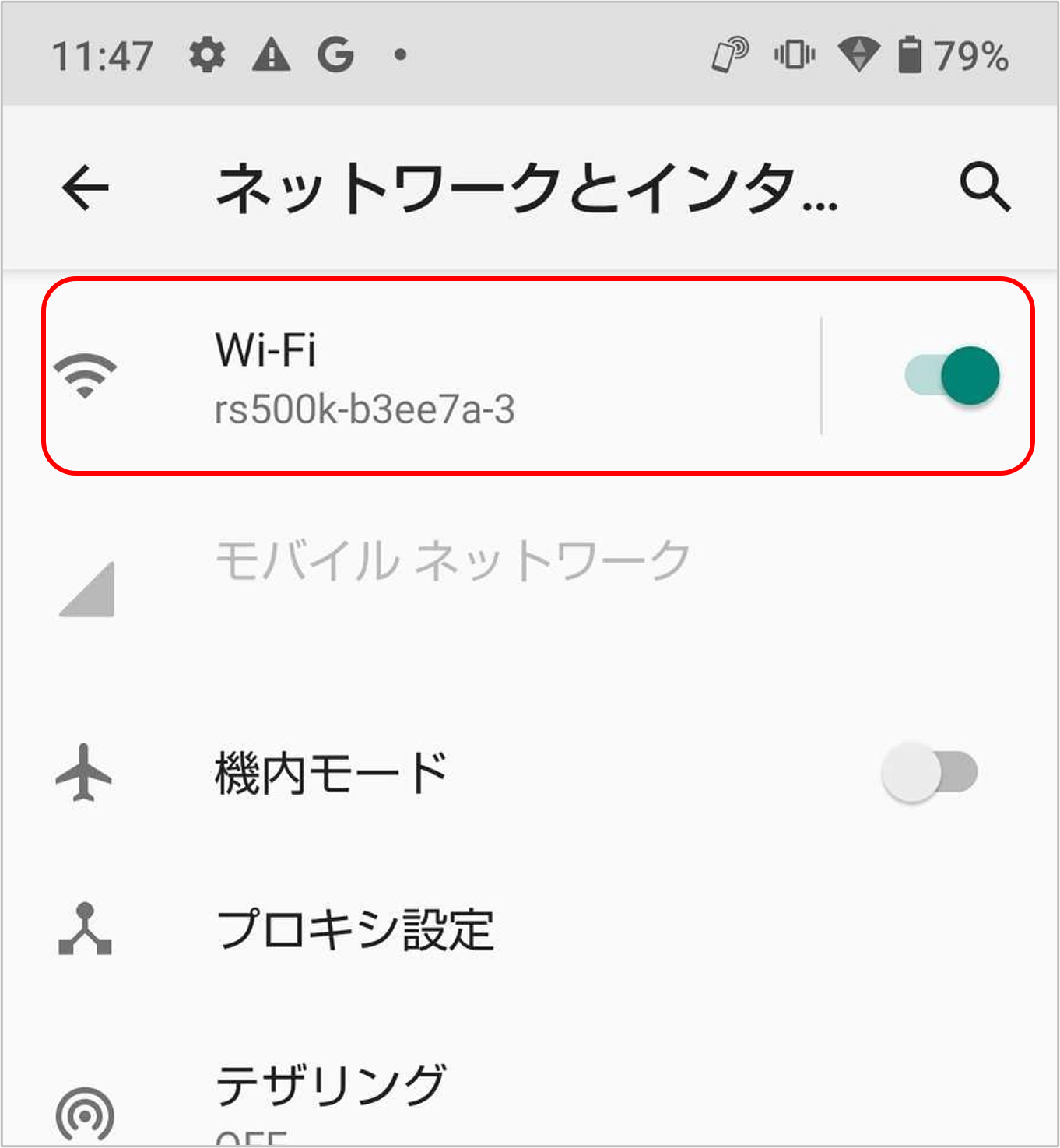1060x1148 pixels.
Task: Open the settings search icon
Action: 984,187
